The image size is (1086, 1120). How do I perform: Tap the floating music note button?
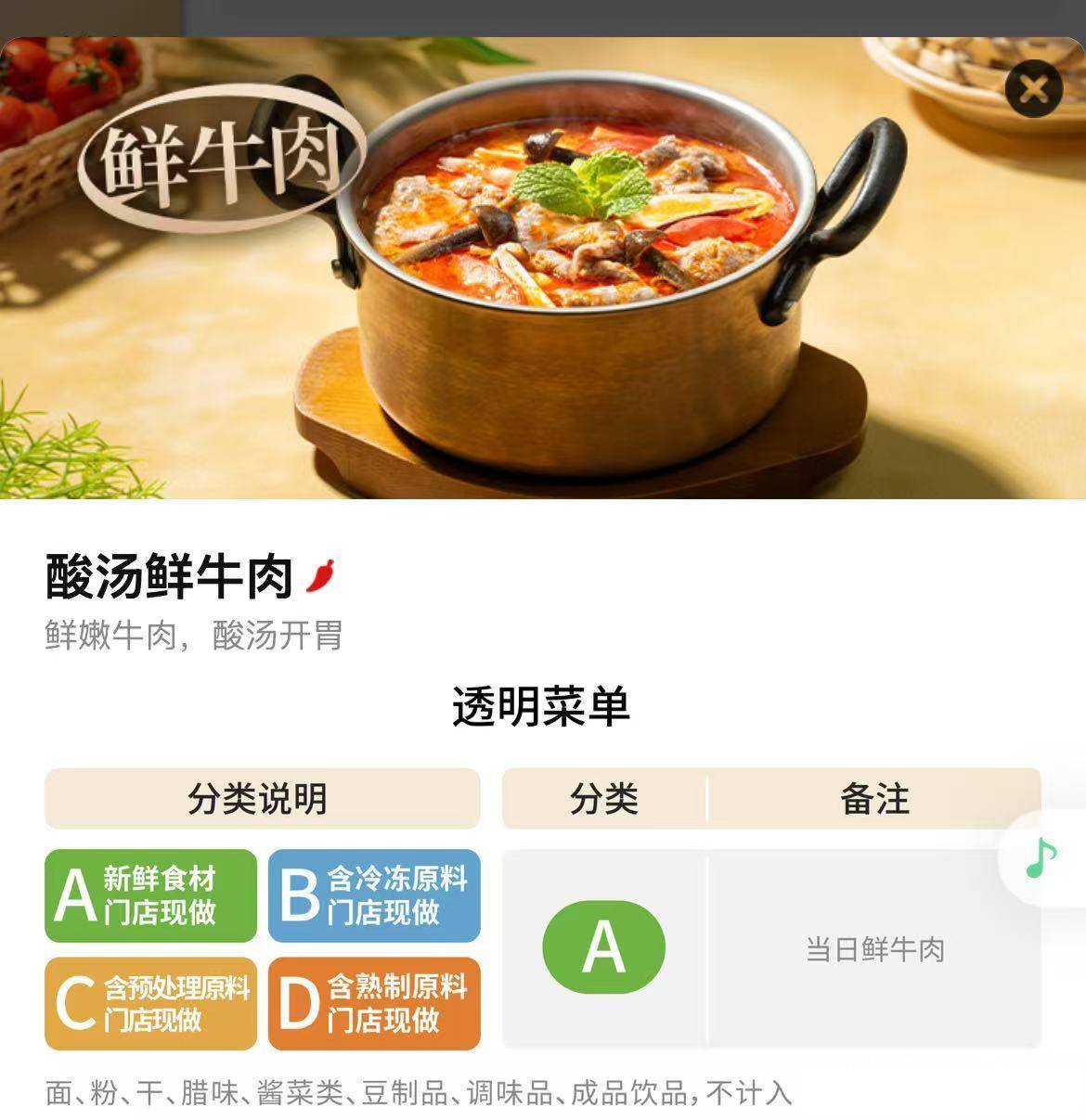click(1042, 858)
